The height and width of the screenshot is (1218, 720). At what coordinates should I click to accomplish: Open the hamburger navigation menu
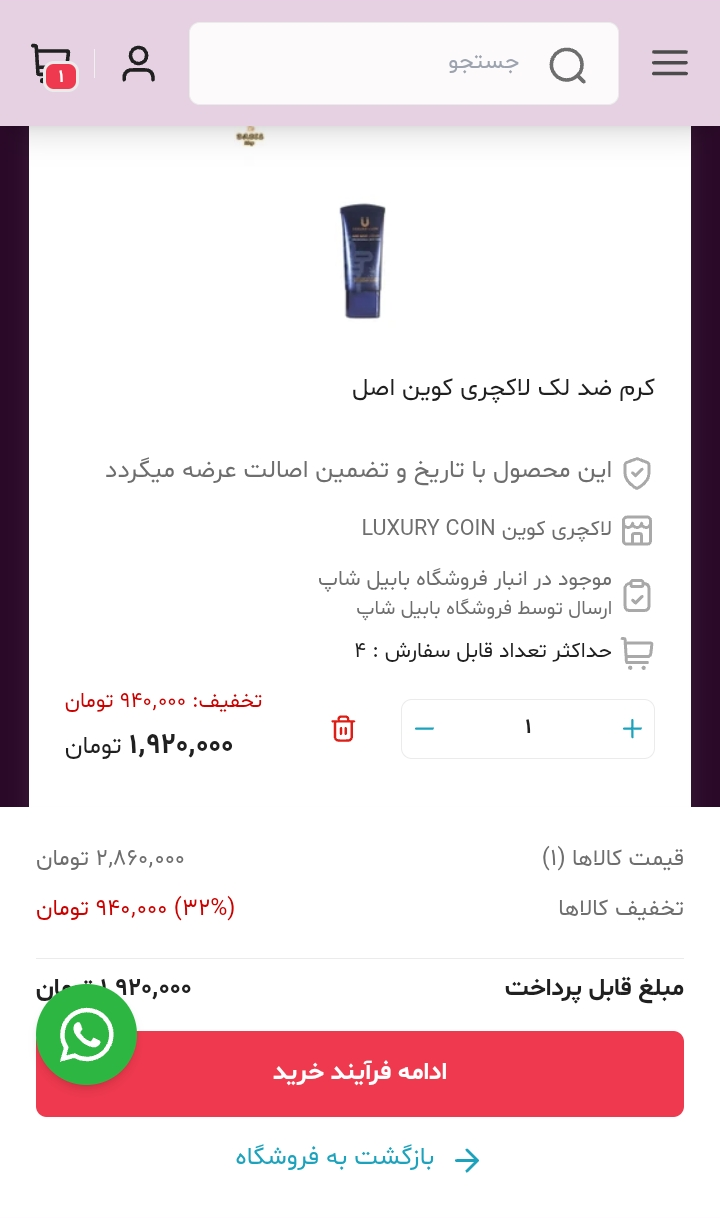click(x=669, y=62)
